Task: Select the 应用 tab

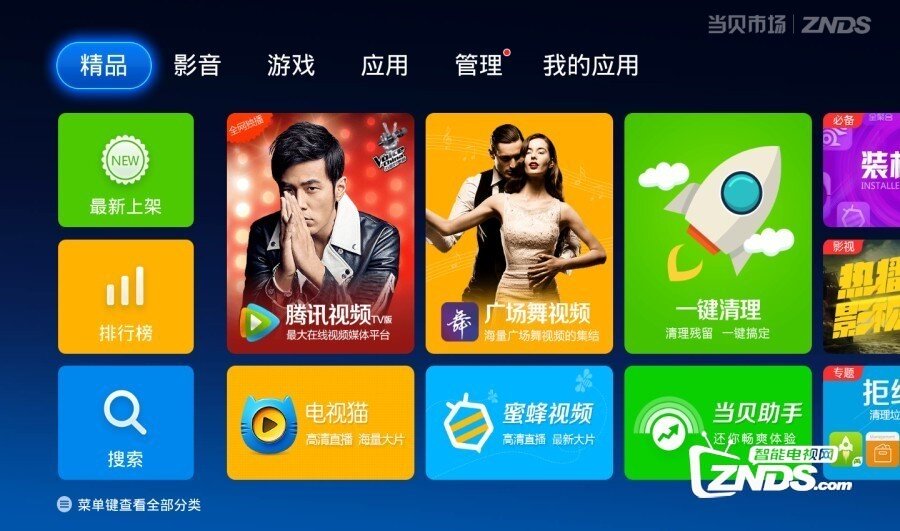Action: click(x=385, y=66)
